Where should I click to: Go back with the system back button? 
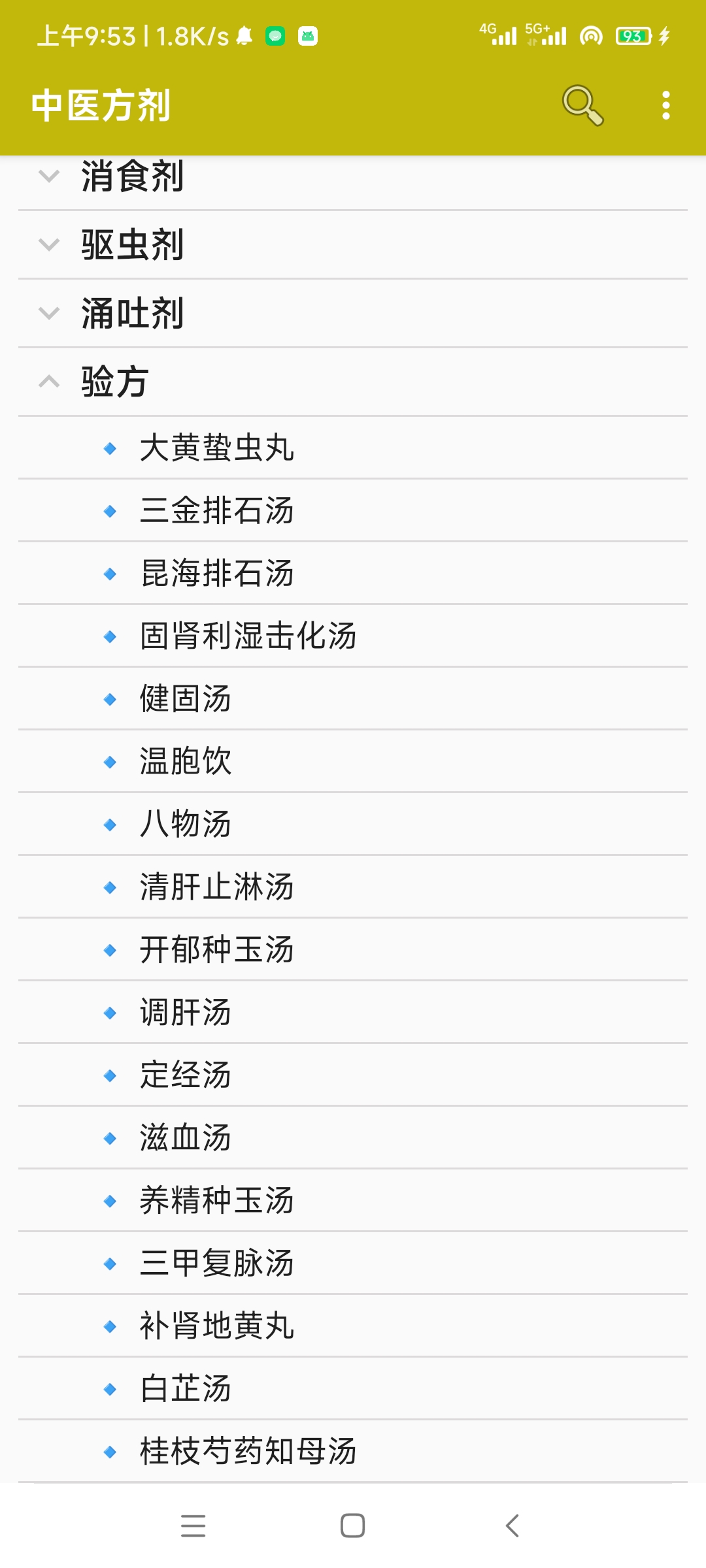click(x=513, y=1526)
